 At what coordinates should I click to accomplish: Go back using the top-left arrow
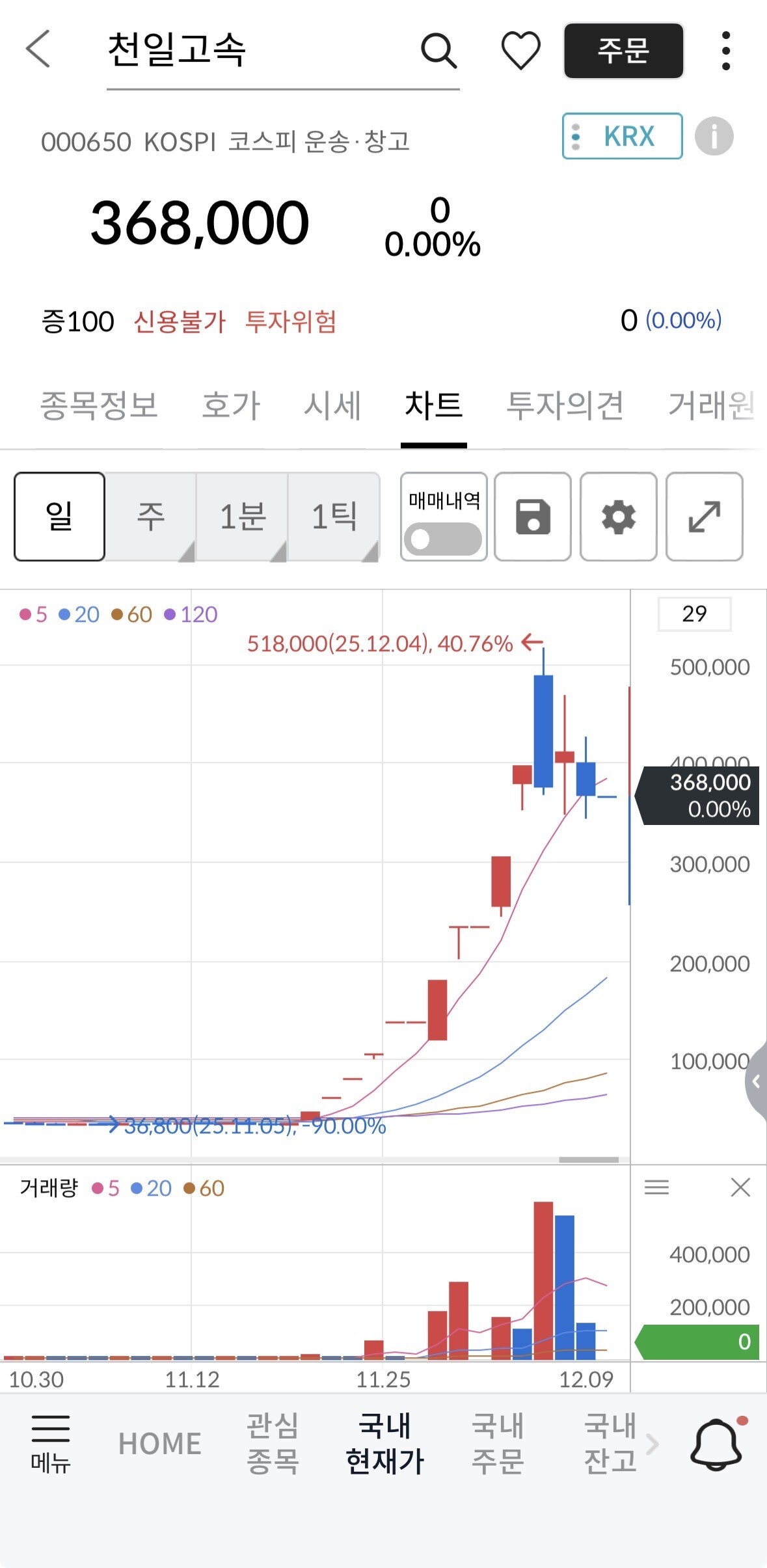[x=38, y=49]
